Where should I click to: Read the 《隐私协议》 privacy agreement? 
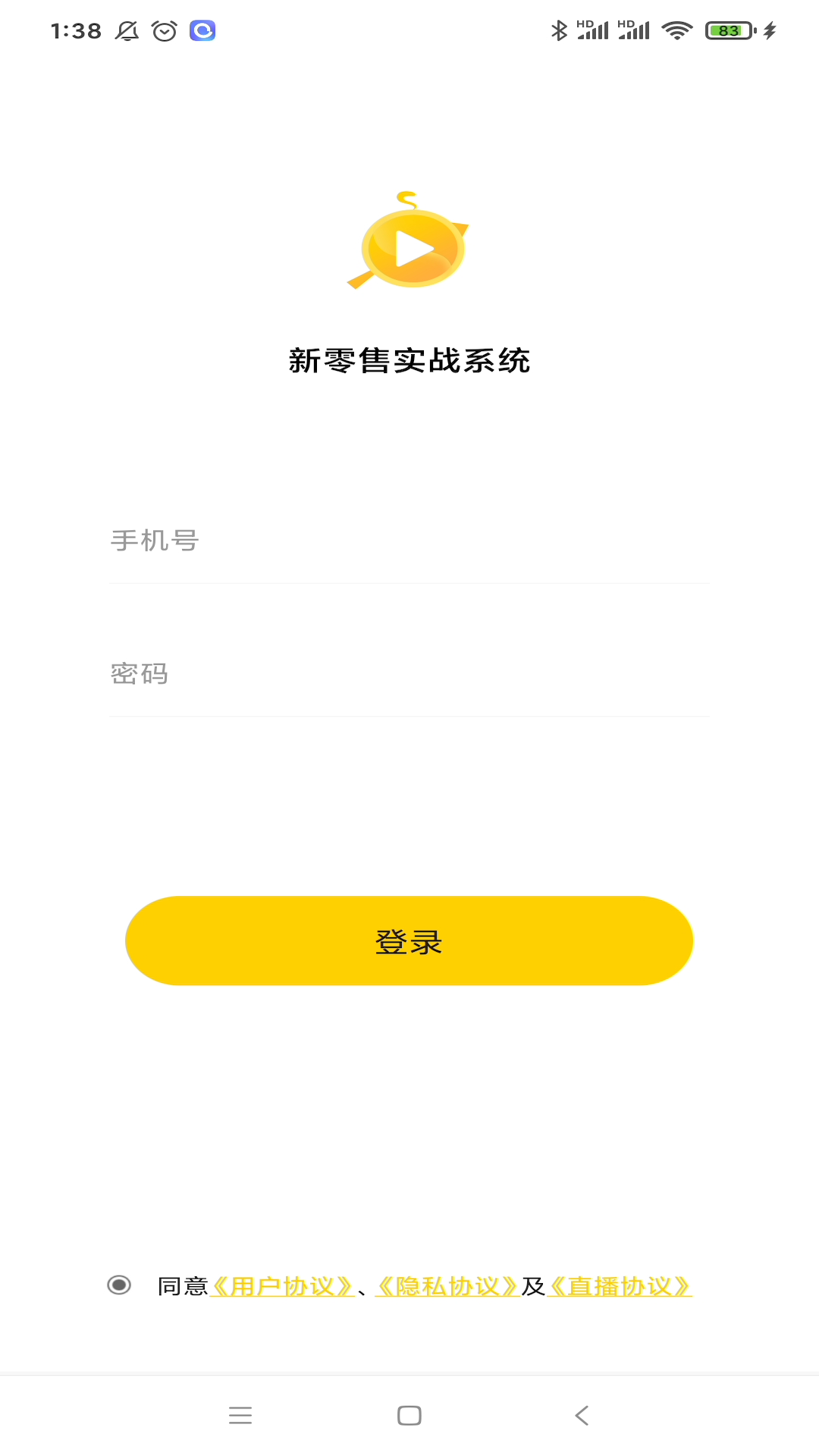[447, 1286]
